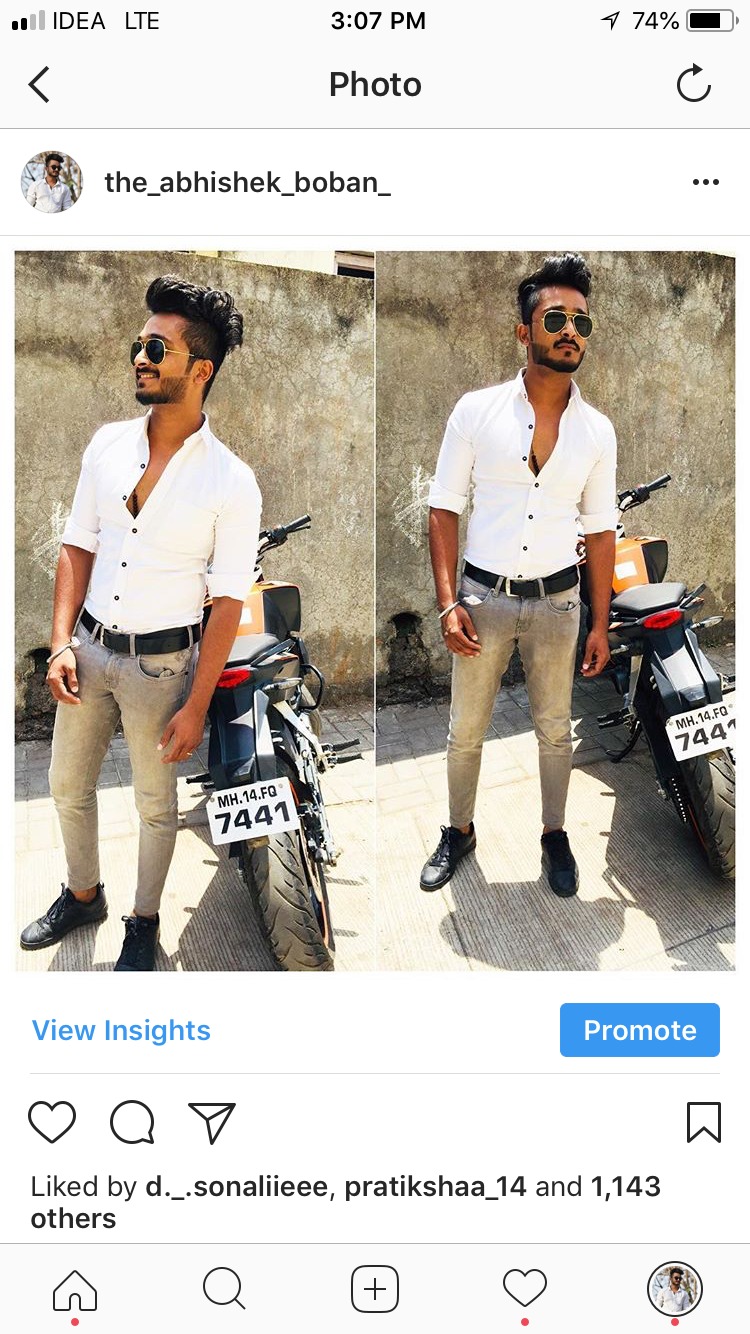Image resolution: width=750 pixels, height=1334 pixels.
Task: Create a new post with the plus tab
Action: (375, 1288)
